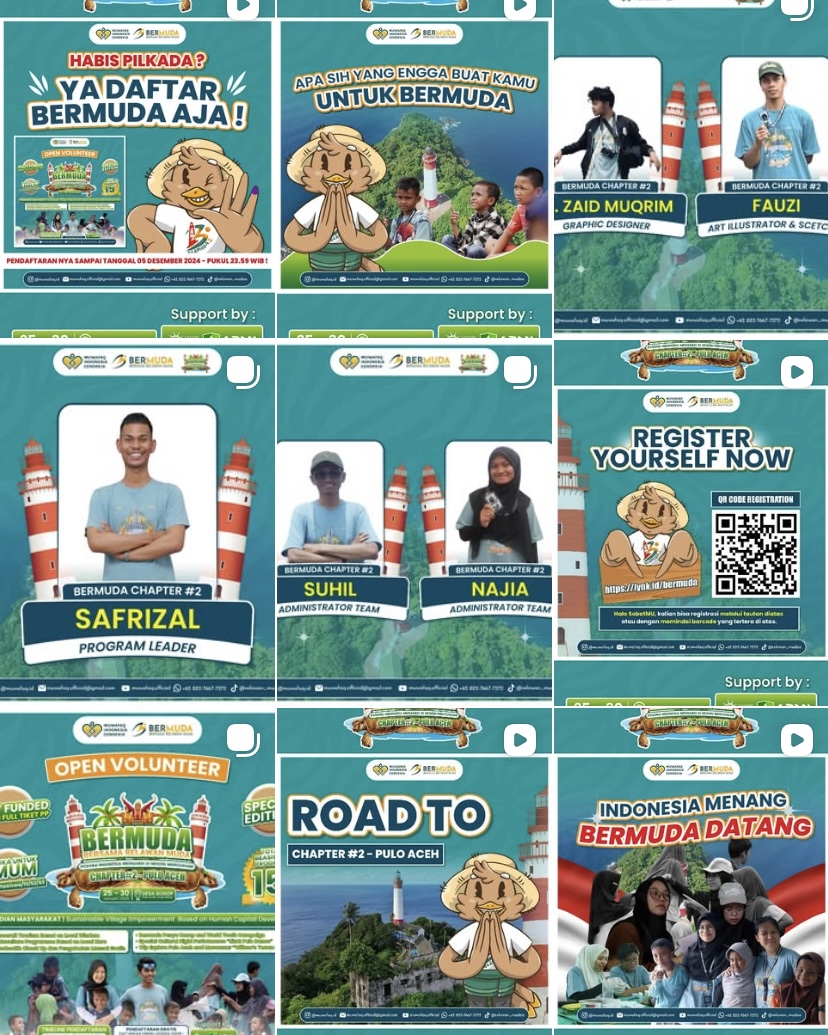View the Suhil and Najia administrator post

(x=414, y=523)
